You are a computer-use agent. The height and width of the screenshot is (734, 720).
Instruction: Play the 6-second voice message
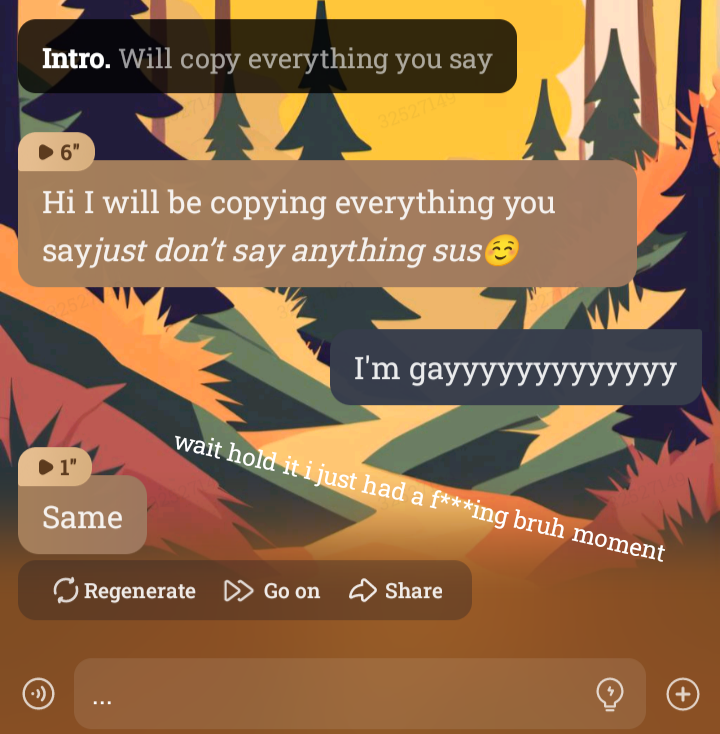[56, 152]
